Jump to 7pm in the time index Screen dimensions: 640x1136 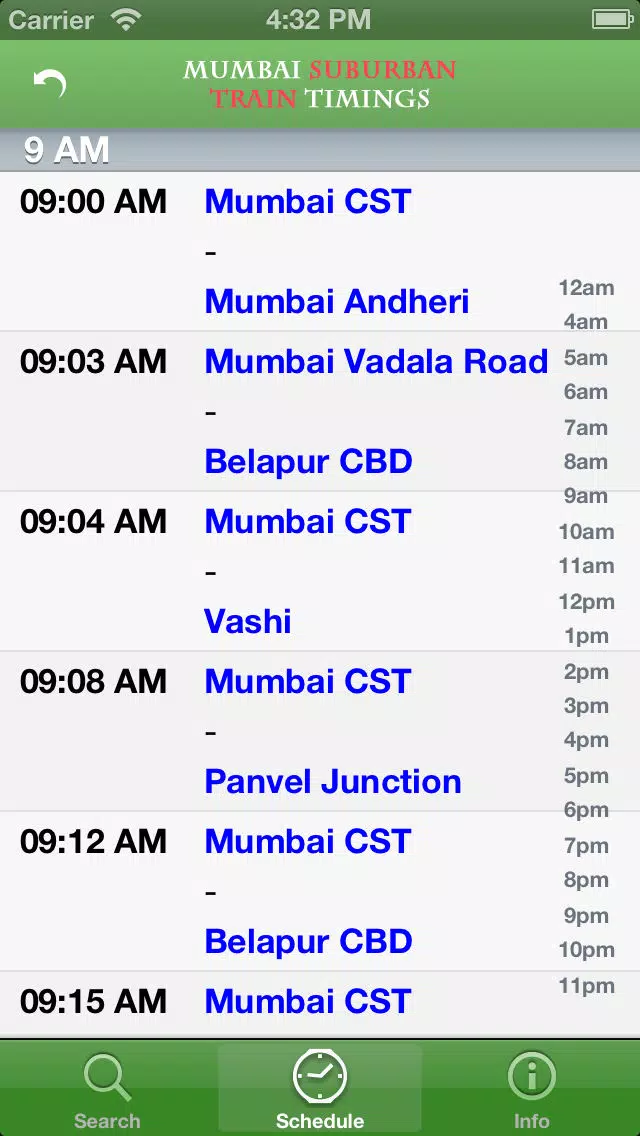pyautogui.click(x=586, y=845)
